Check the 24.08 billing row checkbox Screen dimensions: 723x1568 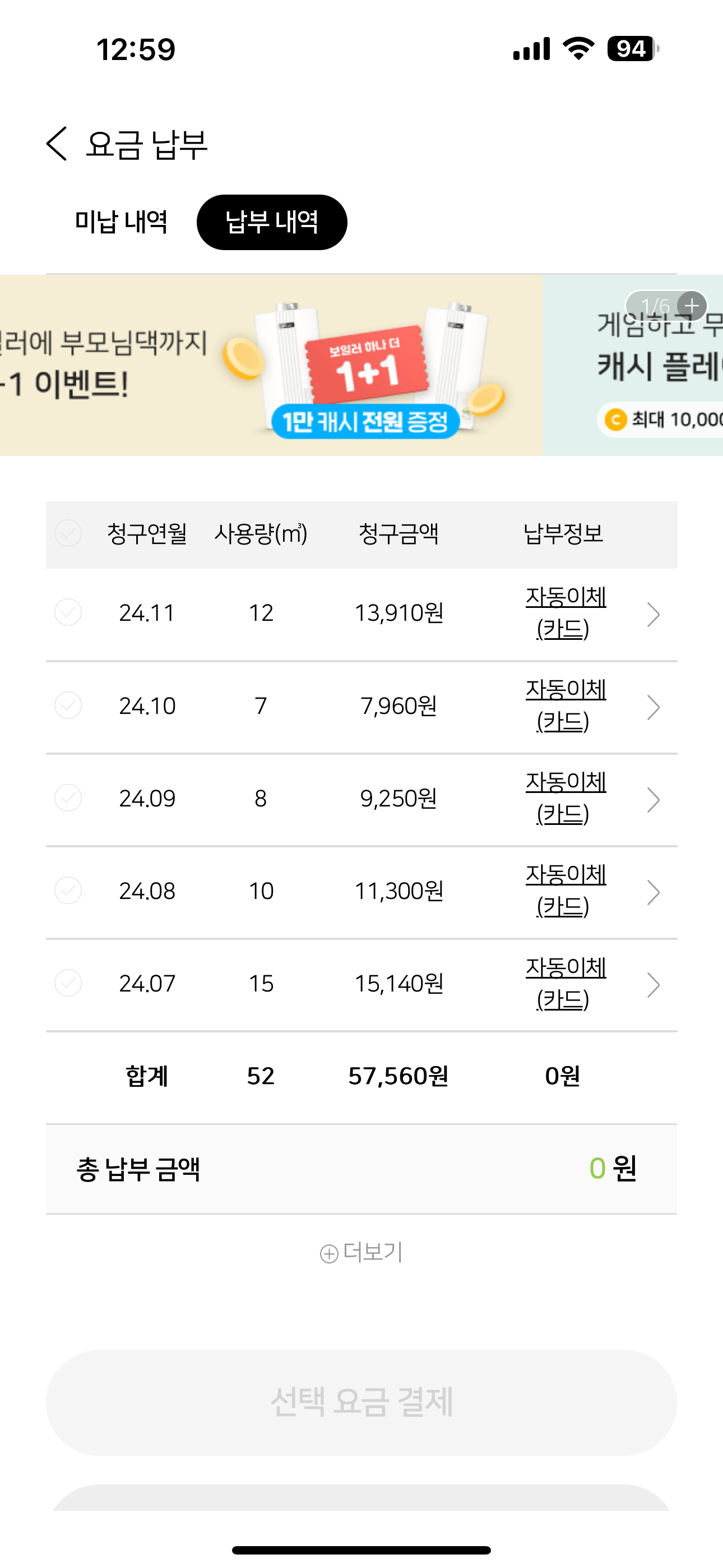tap(68, 891)
